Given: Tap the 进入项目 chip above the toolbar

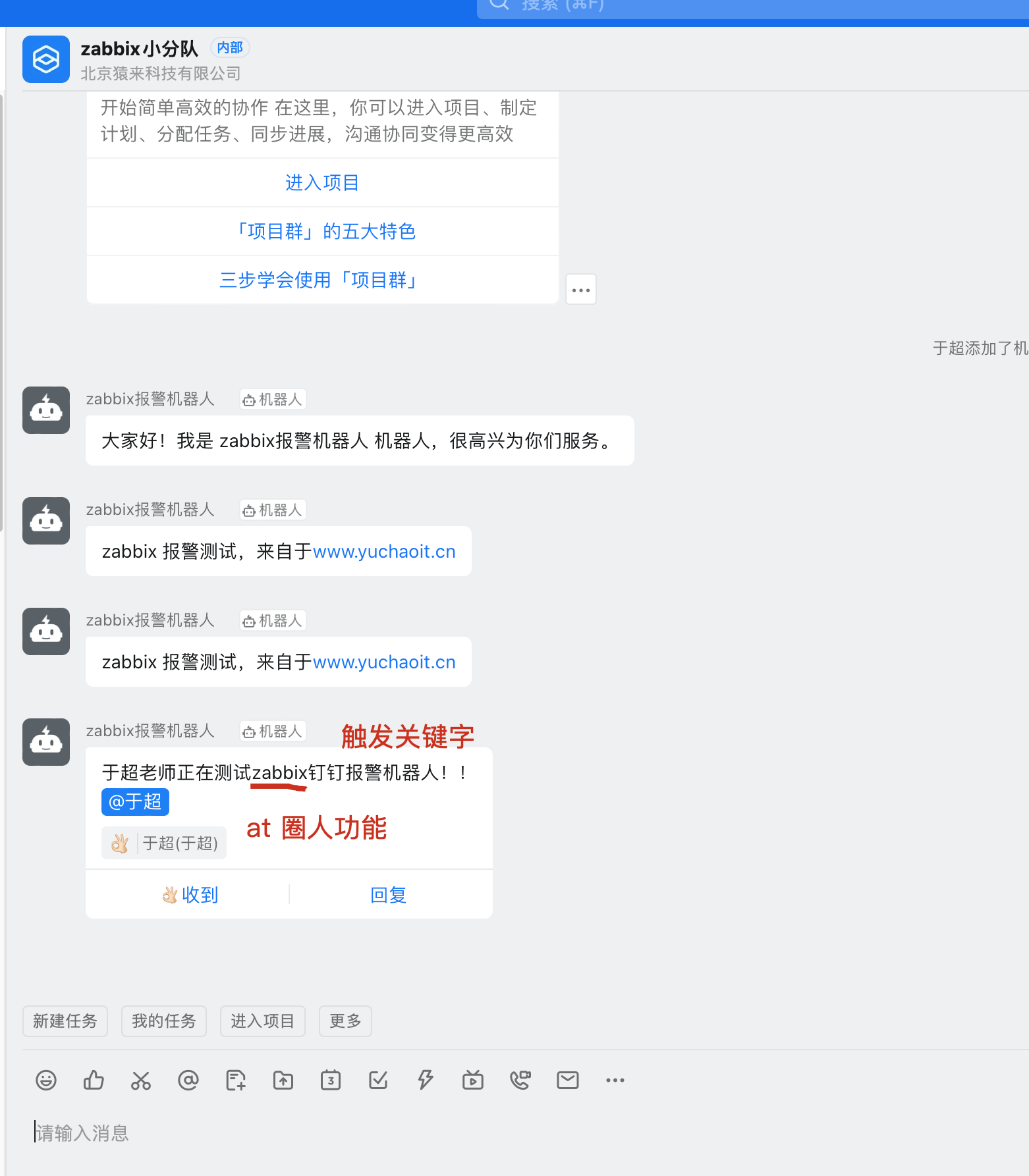Looking at the screenshot, I should (262, 1021).
